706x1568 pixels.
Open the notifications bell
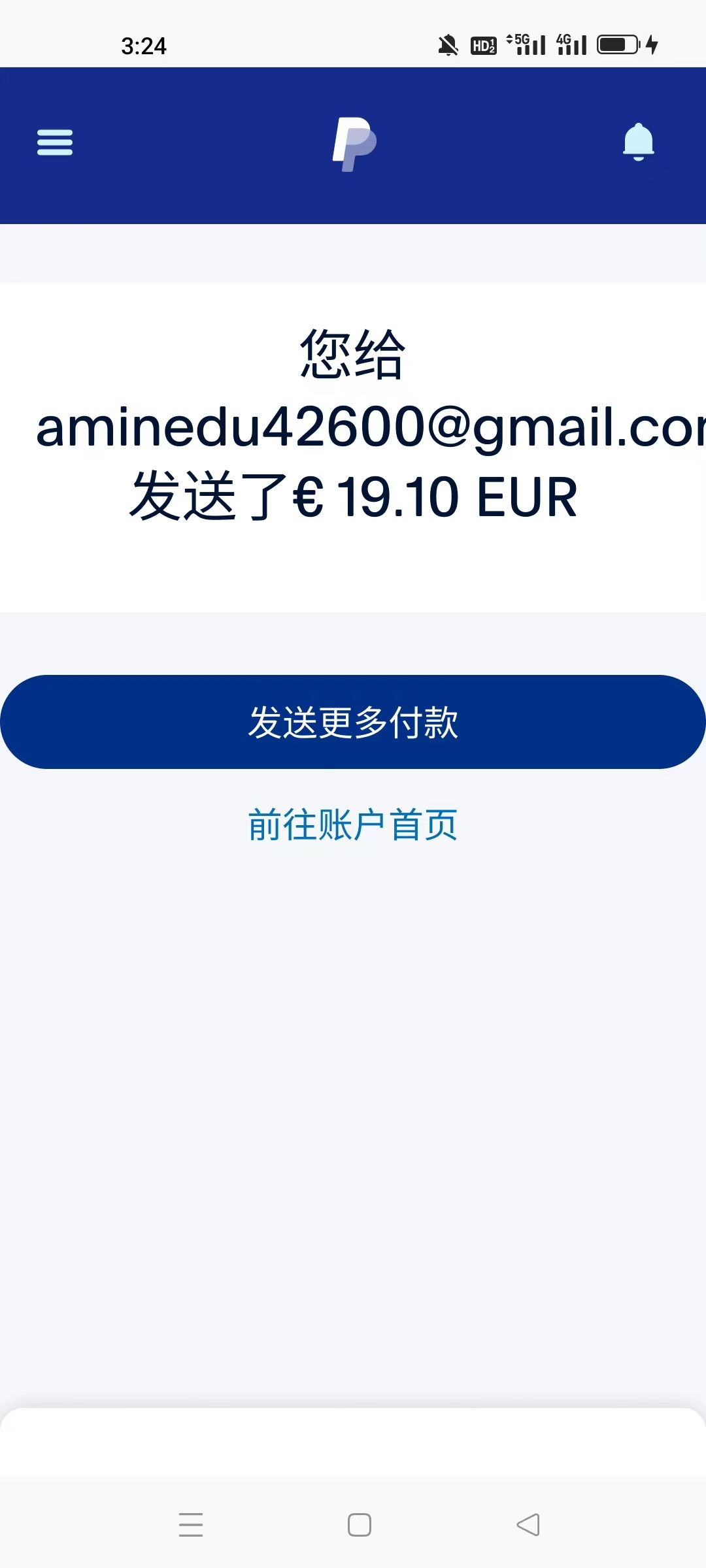638,142
